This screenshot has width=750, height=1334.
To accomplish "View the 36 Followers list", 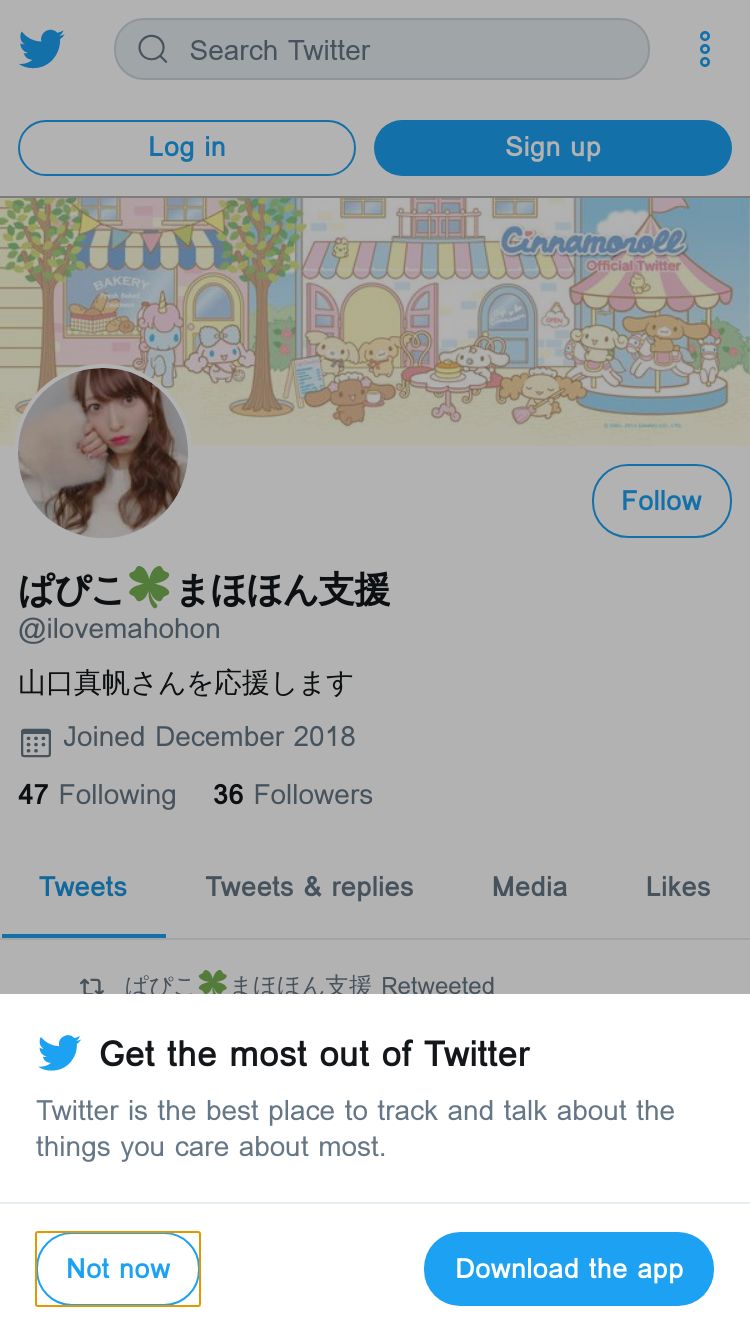I will [x=293, y=795].
